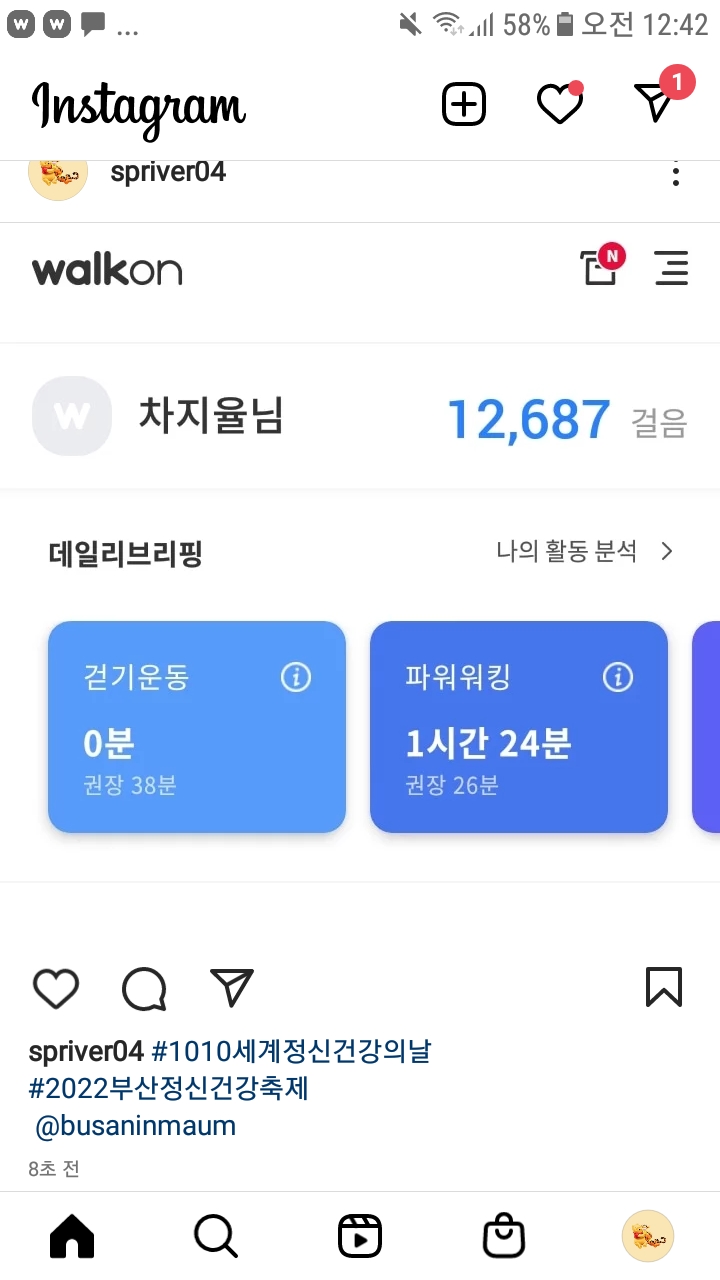The width and height of the screenshot is (720, 1280).
Task: Create a new post with the plus icon
Action: click(463, 104)
